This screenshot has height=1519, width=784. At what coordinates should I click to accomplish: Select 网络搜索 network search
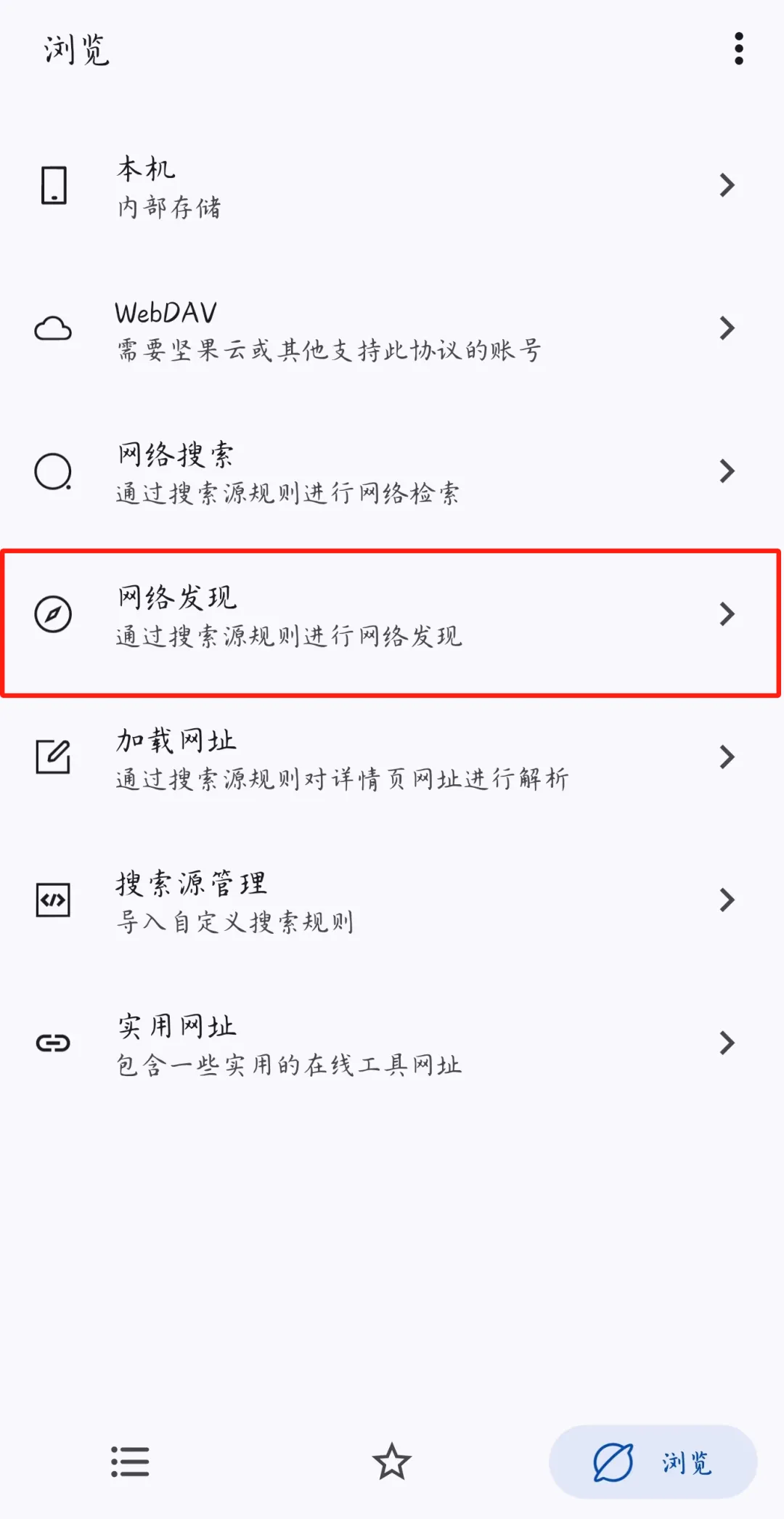point(392,472)
